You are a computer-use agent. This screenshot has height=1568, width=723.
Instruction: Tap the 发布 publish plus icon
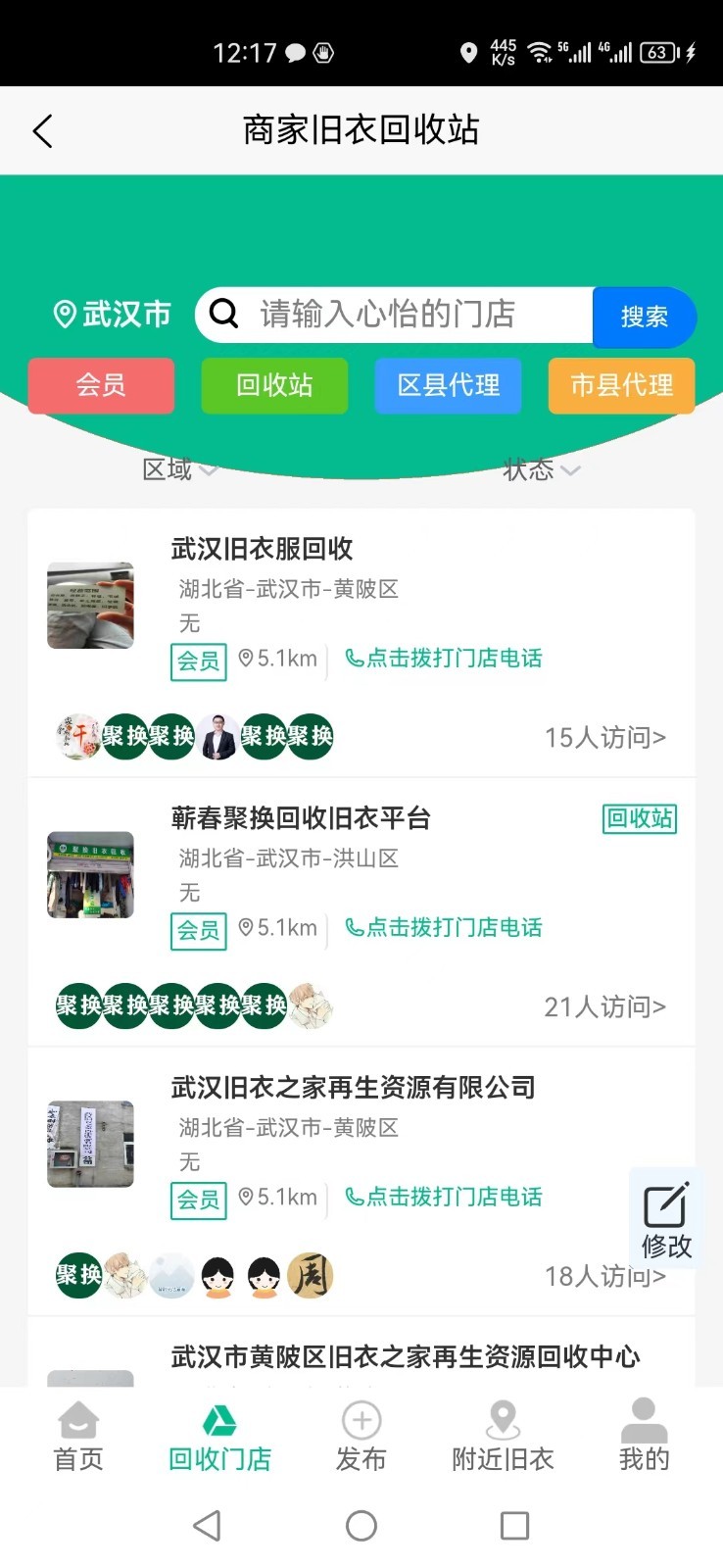tap(361, 1418)
